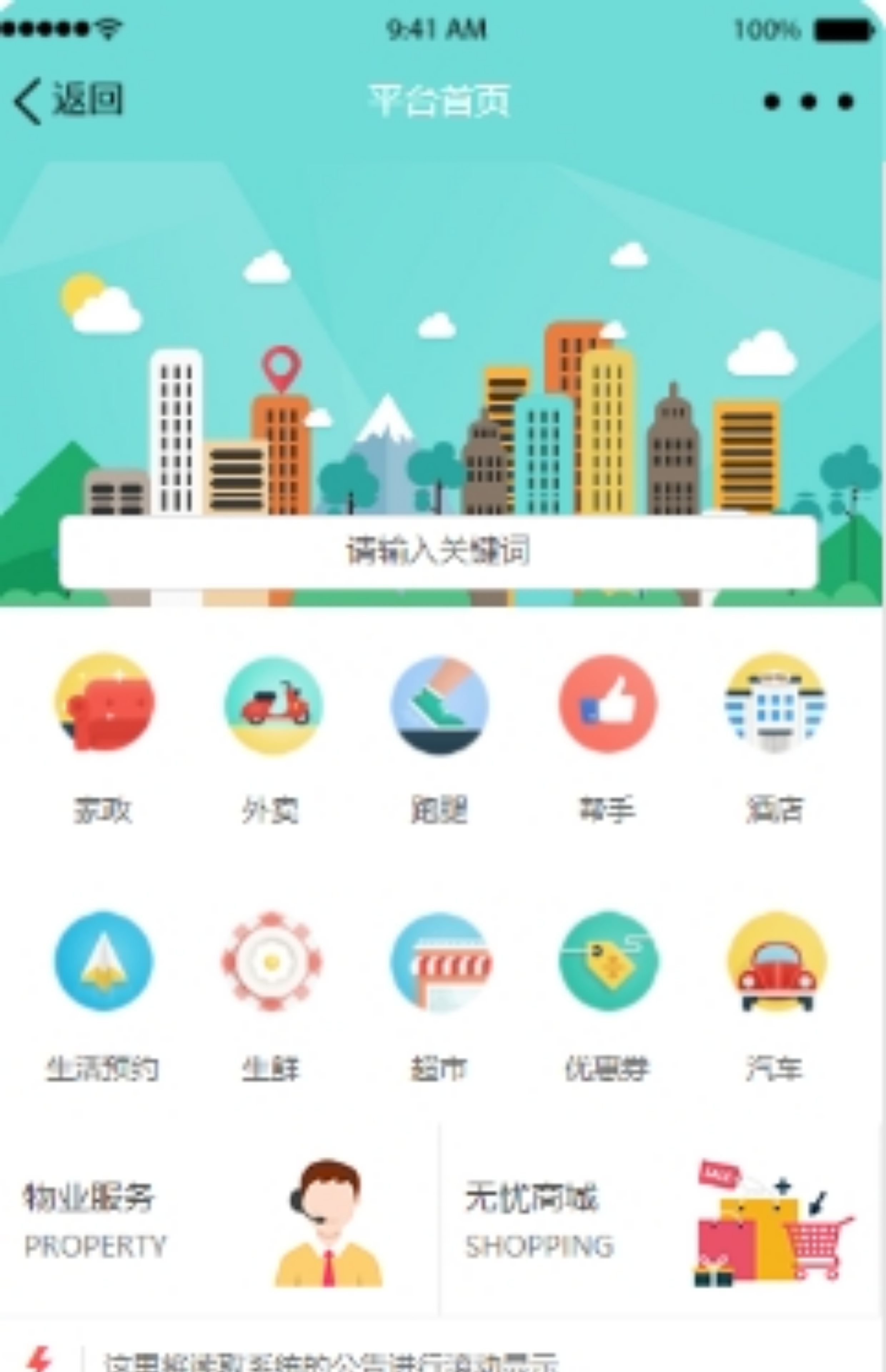Tap the 请输入关键词 search box

(x=437, y=551)
